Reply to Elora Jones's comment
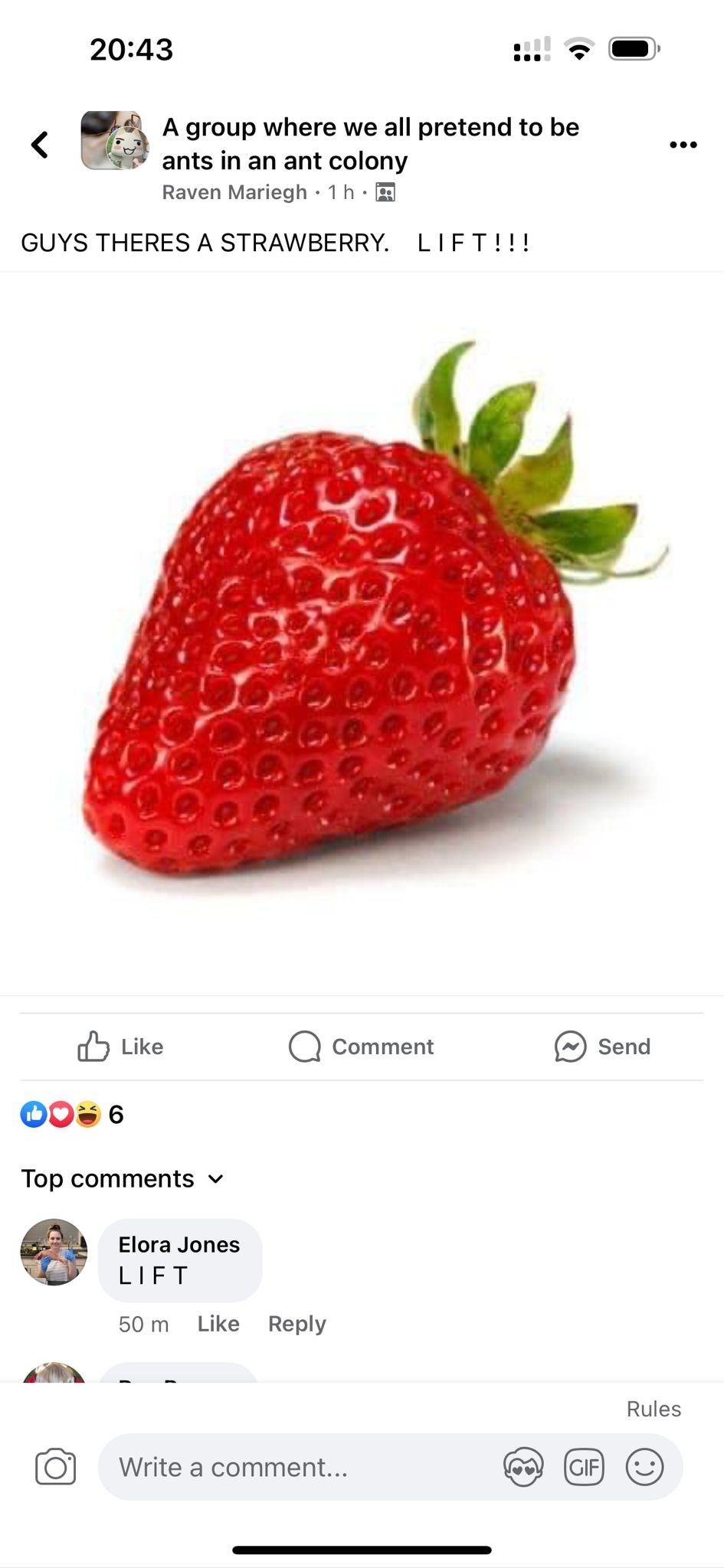 pos(296,1324)
